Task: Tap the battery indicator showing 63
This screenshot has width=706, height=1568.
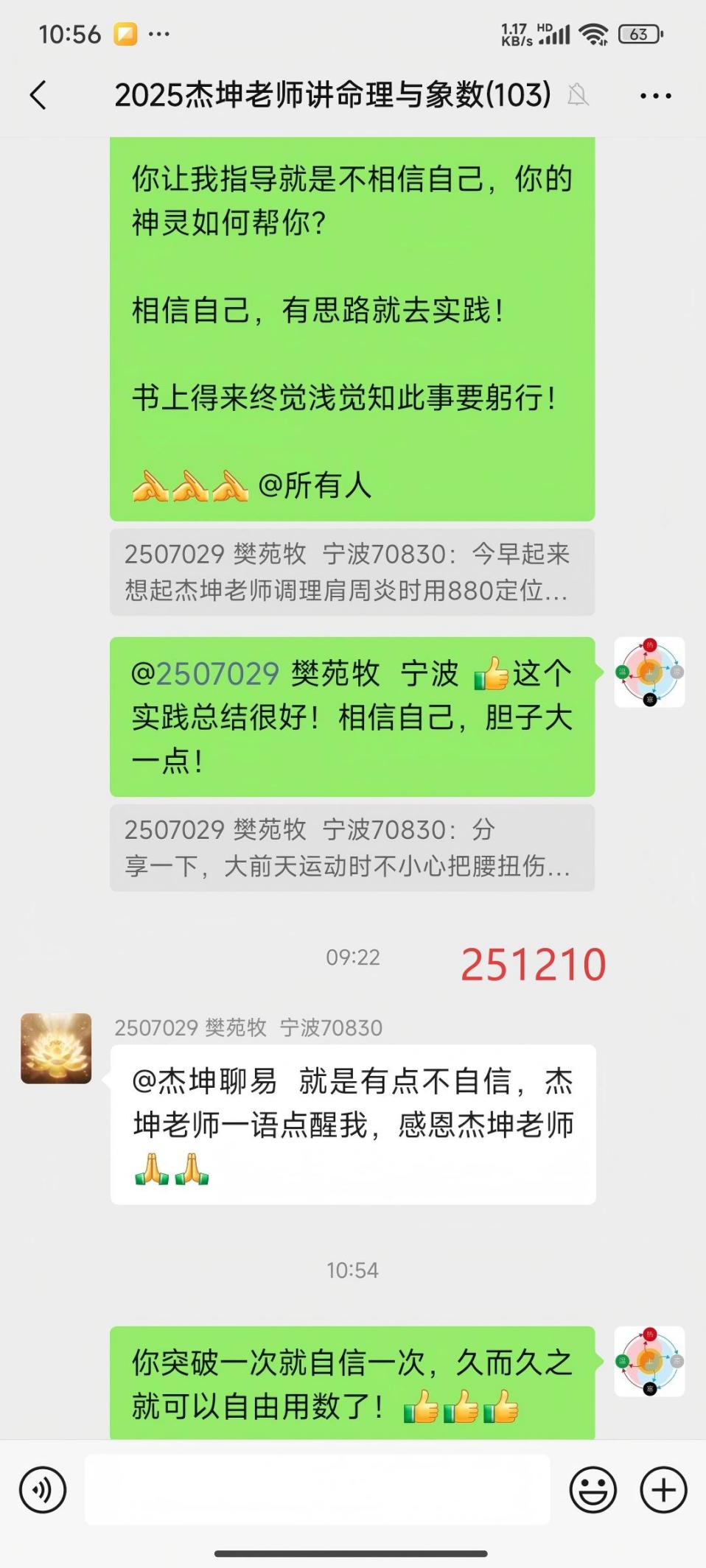Action: (640, 34)
